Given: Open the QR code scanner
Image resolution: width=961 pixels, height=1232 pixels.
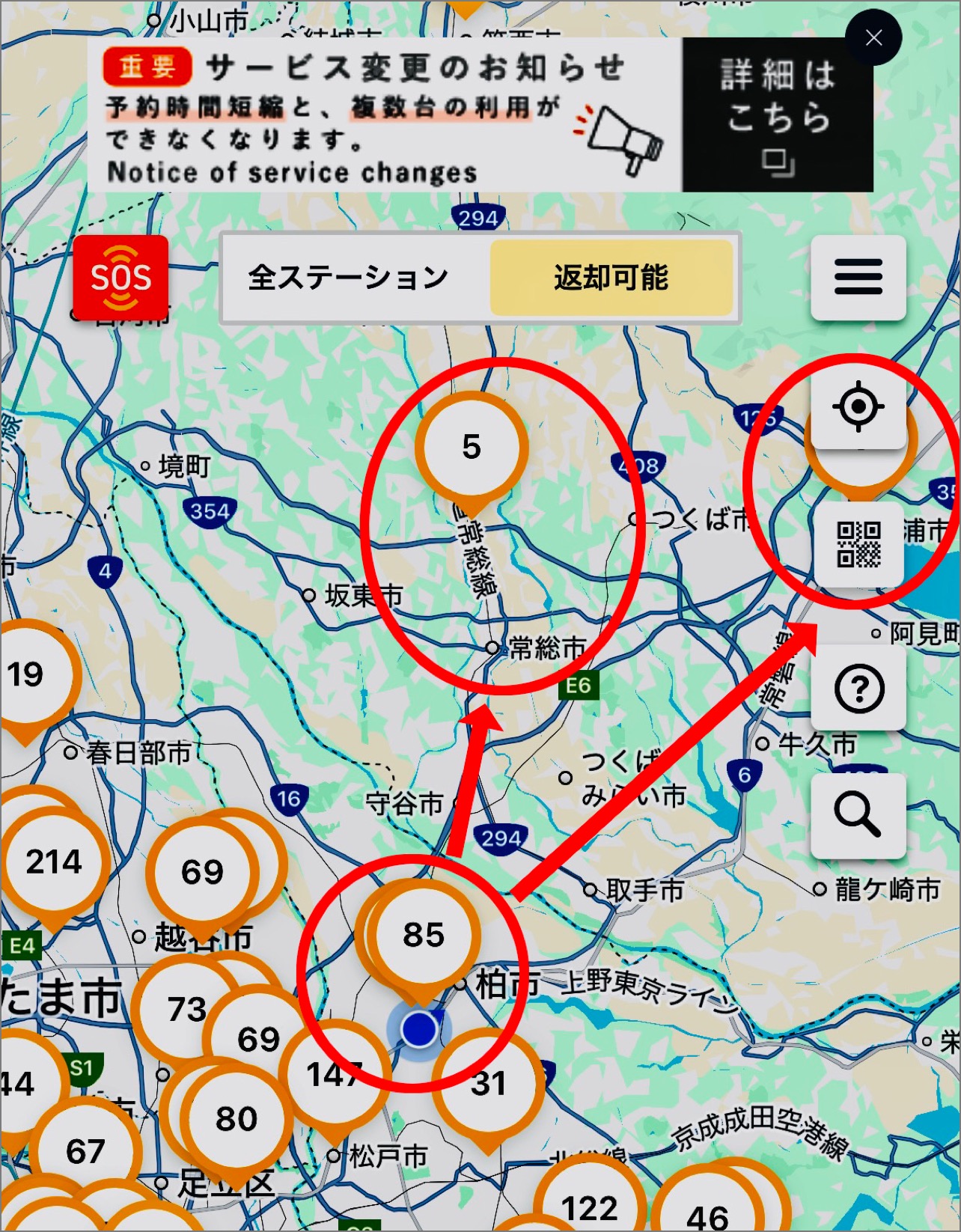Looking at the screenshot, I should pos(858,544).
